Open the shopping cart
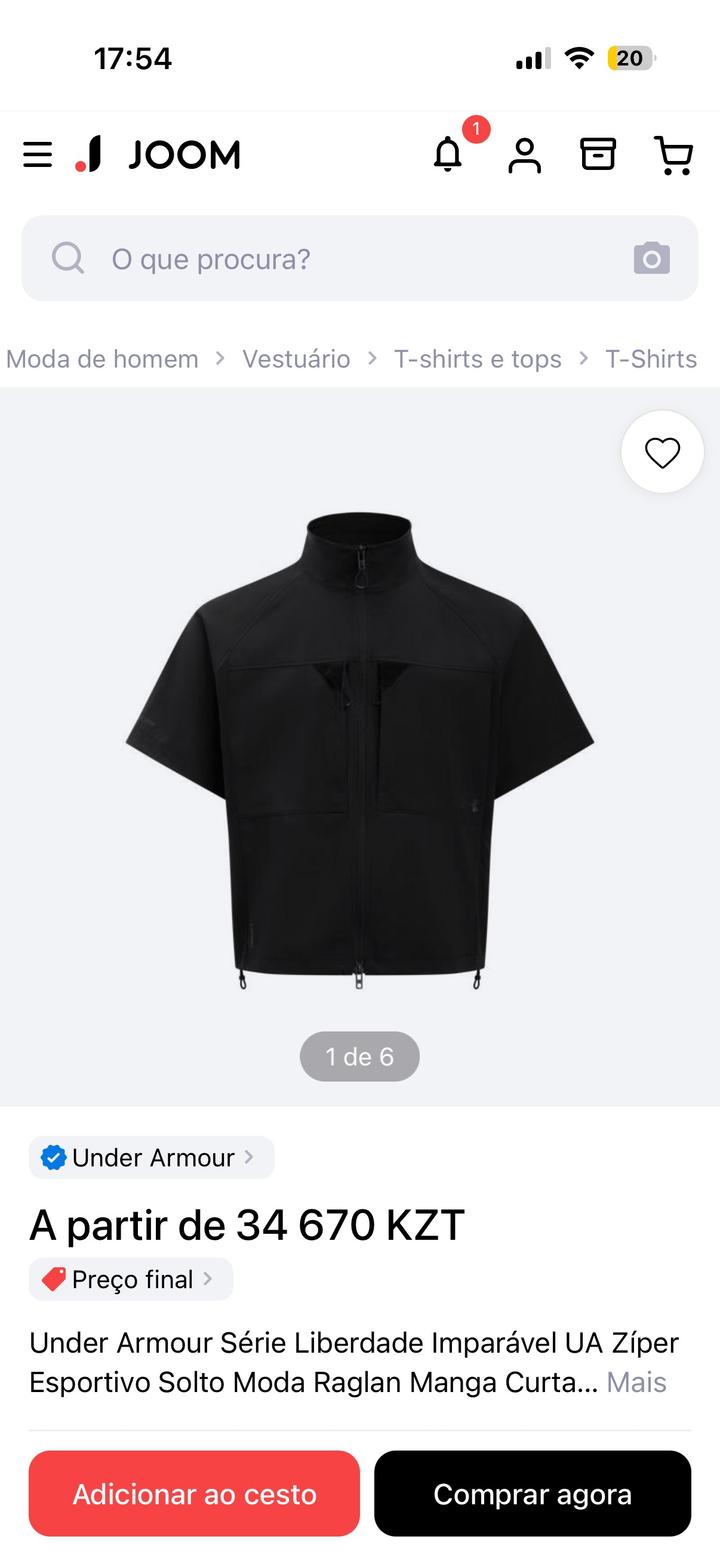 [x=673, y=155]
